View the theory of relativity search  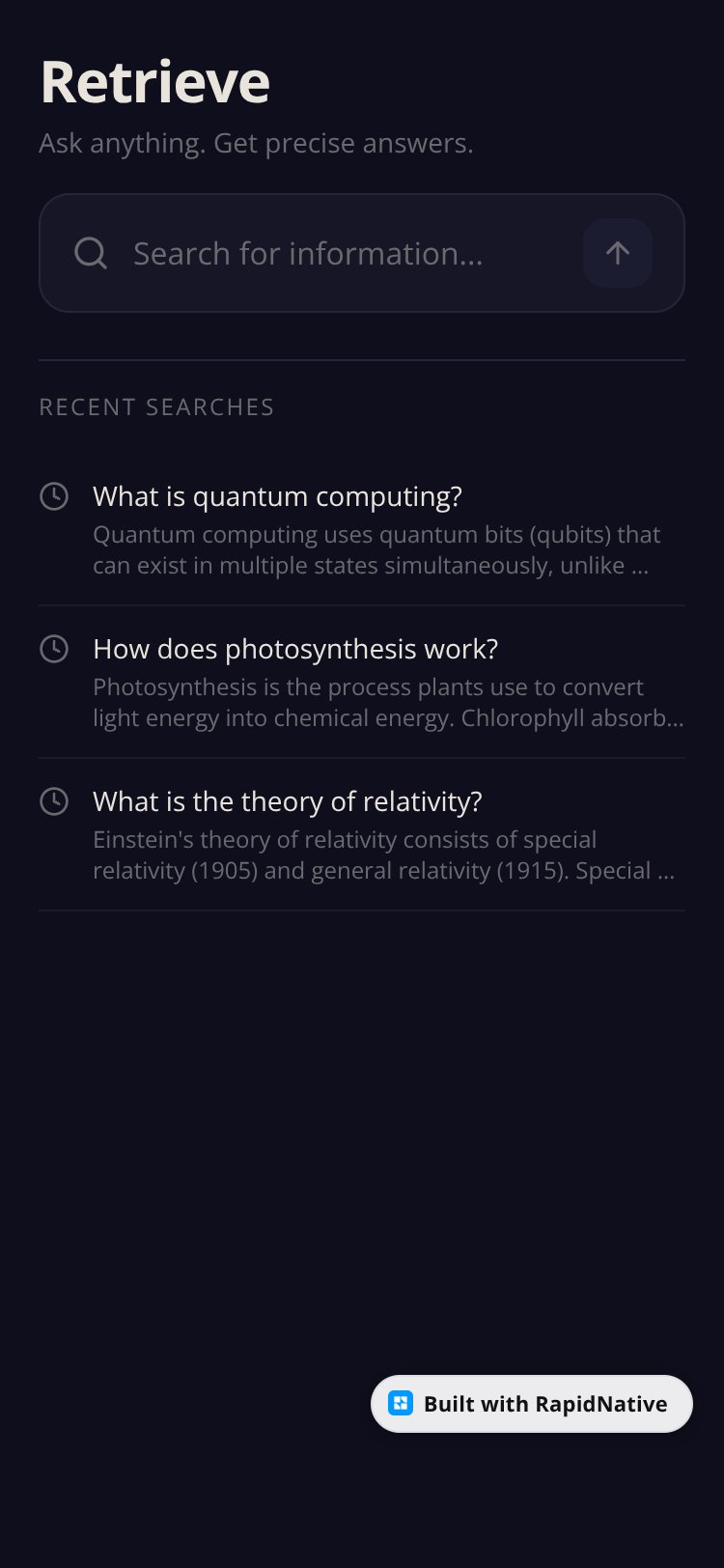click(362, 835)
